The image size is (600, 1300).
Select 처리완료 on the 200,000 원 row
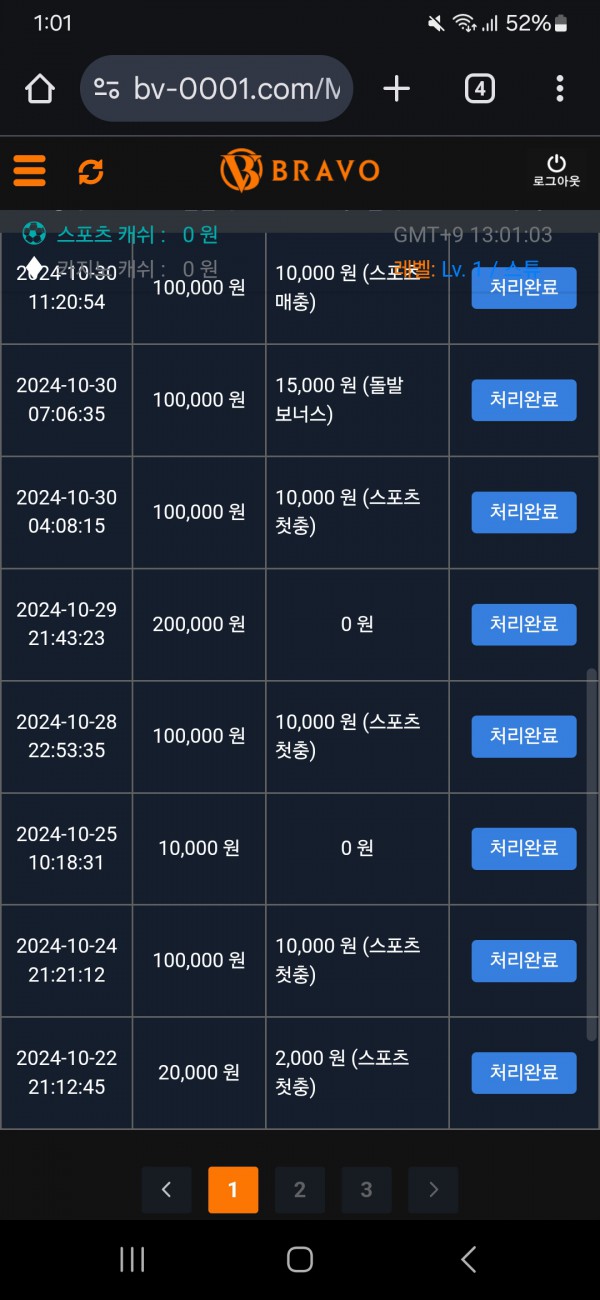524,624
